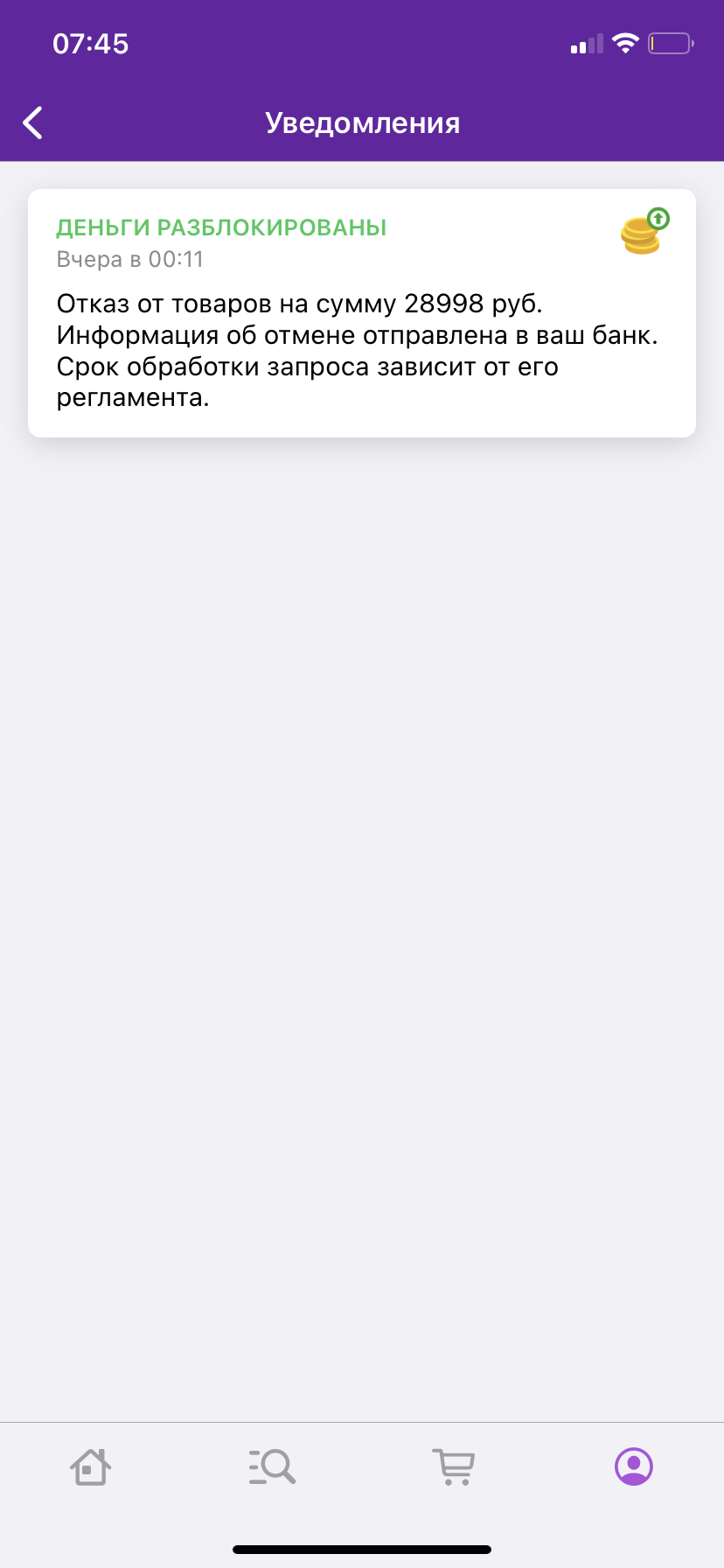Screen dimensions: 724x1568
Task: Open the ДЕНЬГИ РАЗБЛОКИРОВАНЫ notification card
Action: [362, 313]
